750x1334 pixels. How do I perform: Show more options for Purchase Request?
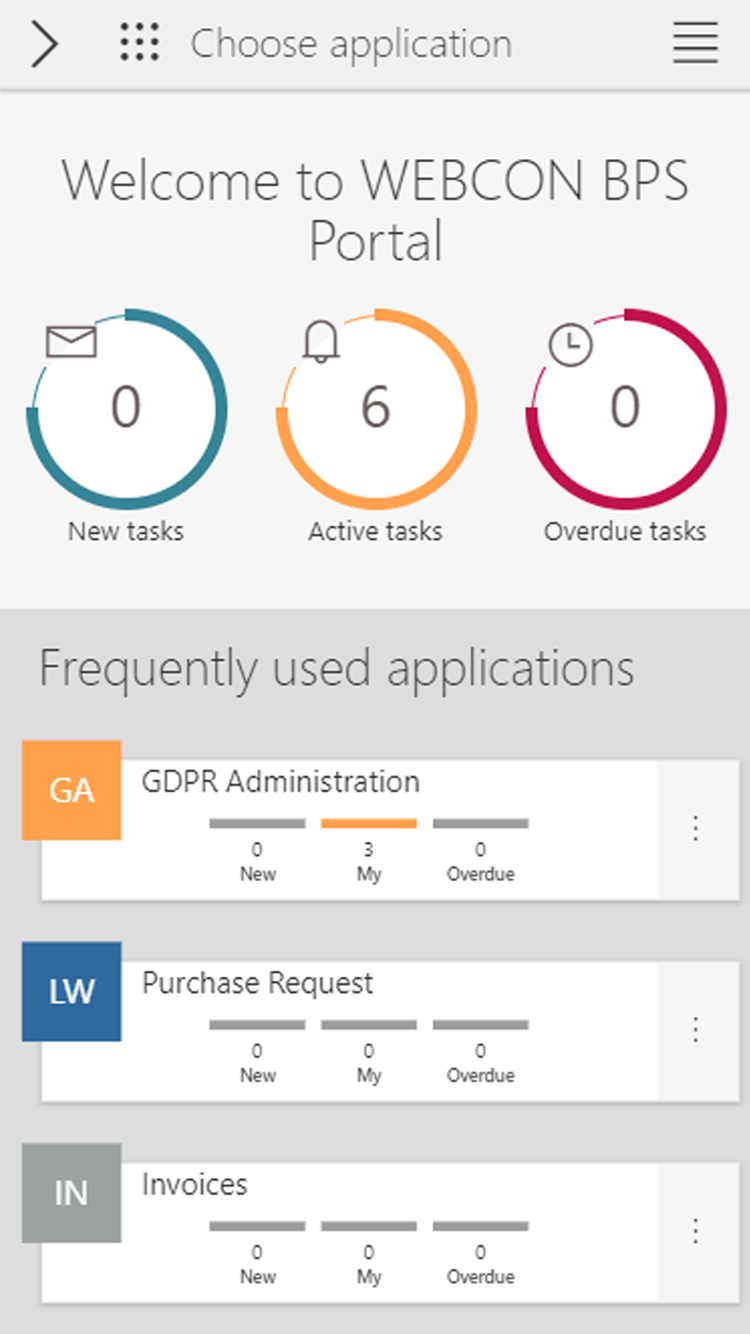(697, 1030)
